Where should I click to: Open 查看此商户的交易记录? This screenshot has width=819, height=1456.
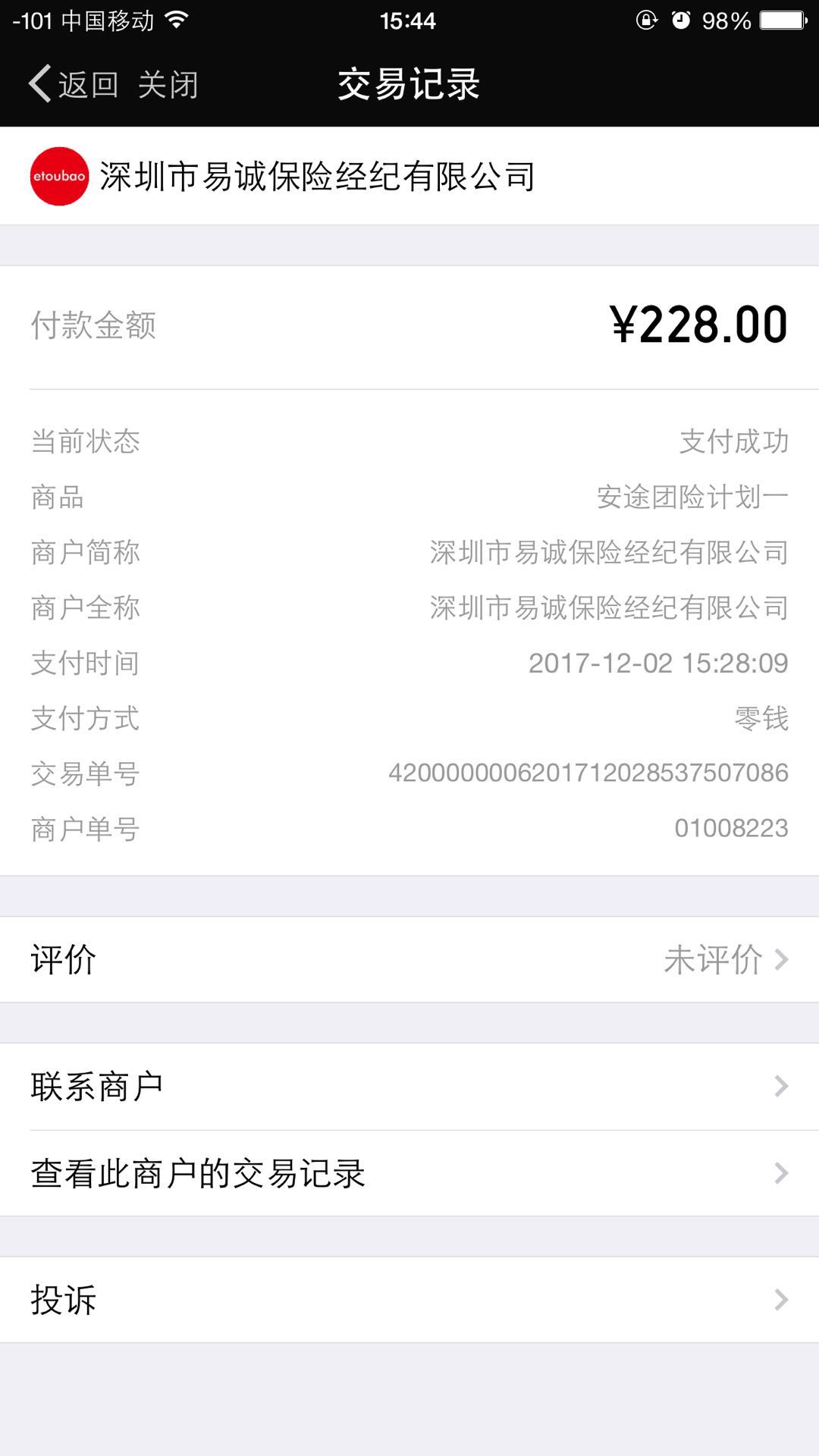tap(197, 1175)
